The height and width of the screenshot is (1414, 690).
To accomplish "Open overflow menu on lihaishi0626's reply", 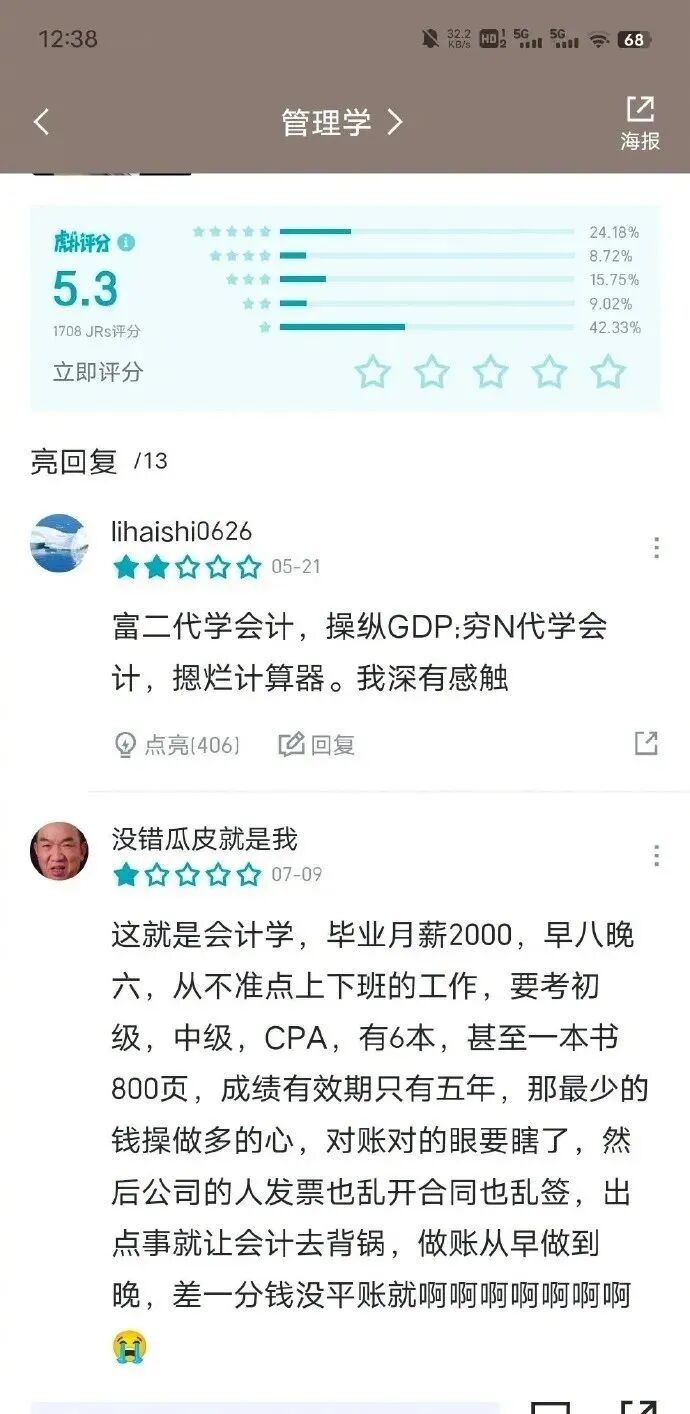I will click(656, 547).
